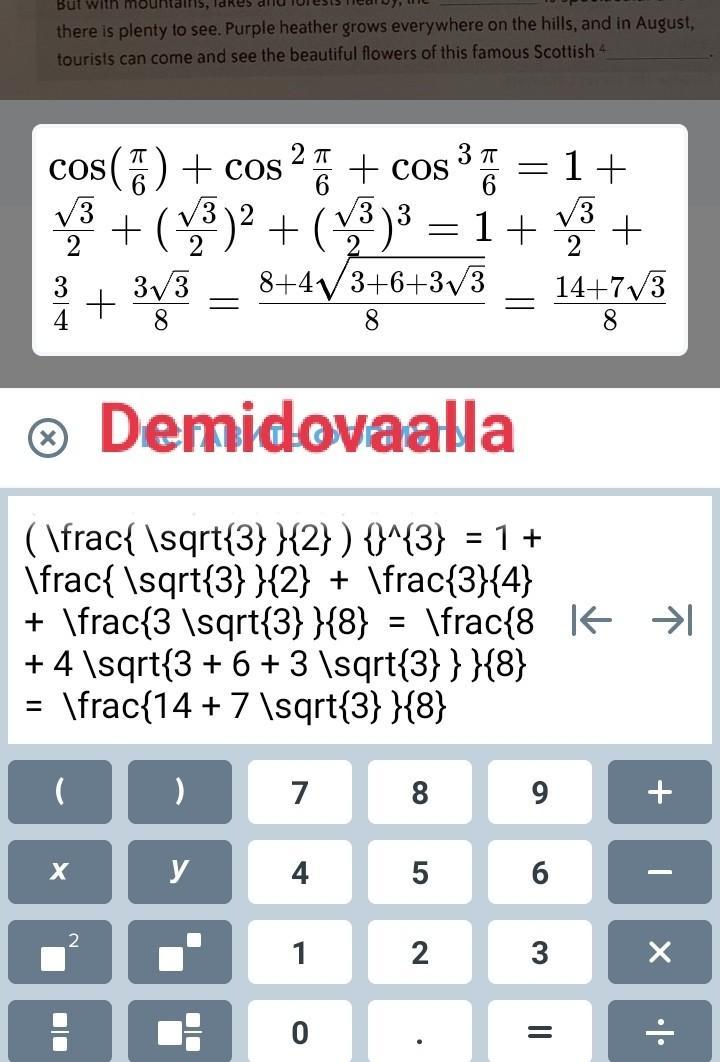Close the equation editor with X icon
Screen dimensions: 720x1062
coord(48,438)
